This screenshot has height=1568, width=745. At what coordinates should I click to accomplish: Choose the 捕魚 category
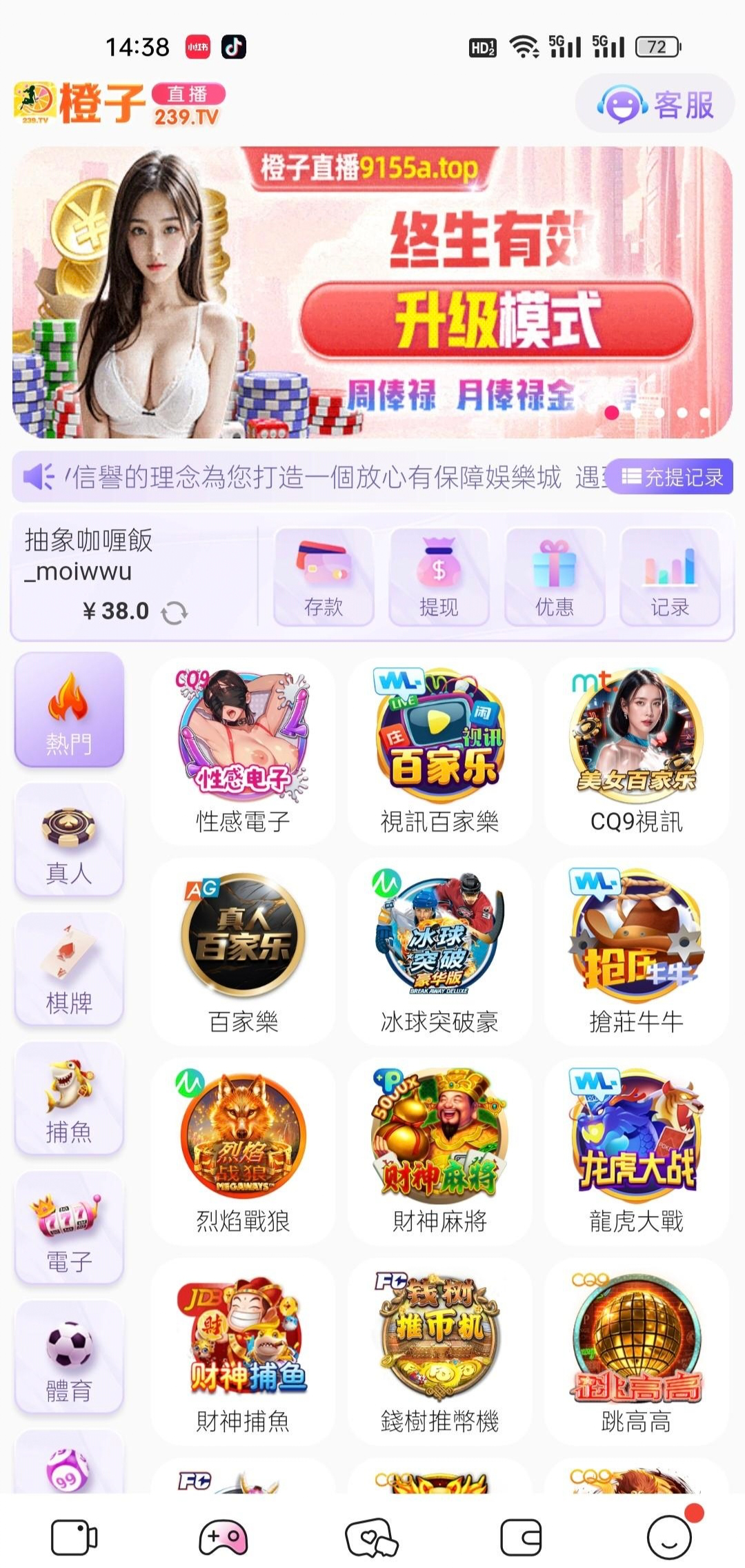coord(69,1099)
